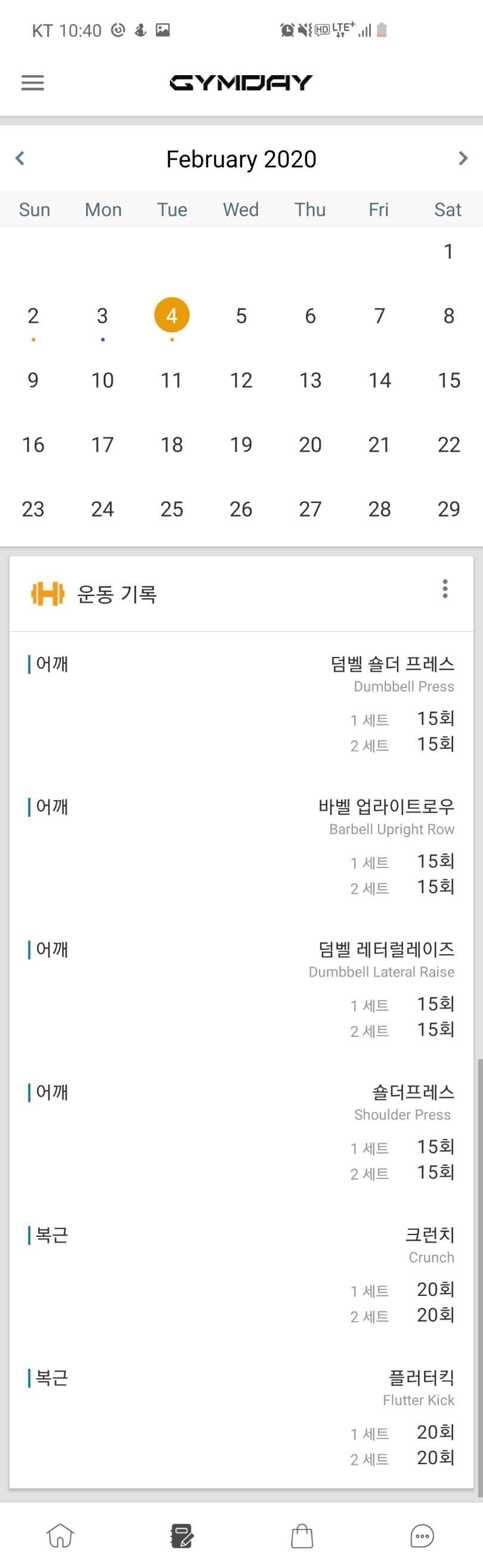The image size is (483, 1568).
Task: Open the hamburger drawer menu
Action: pyautogui.click(x=33, y=83)
